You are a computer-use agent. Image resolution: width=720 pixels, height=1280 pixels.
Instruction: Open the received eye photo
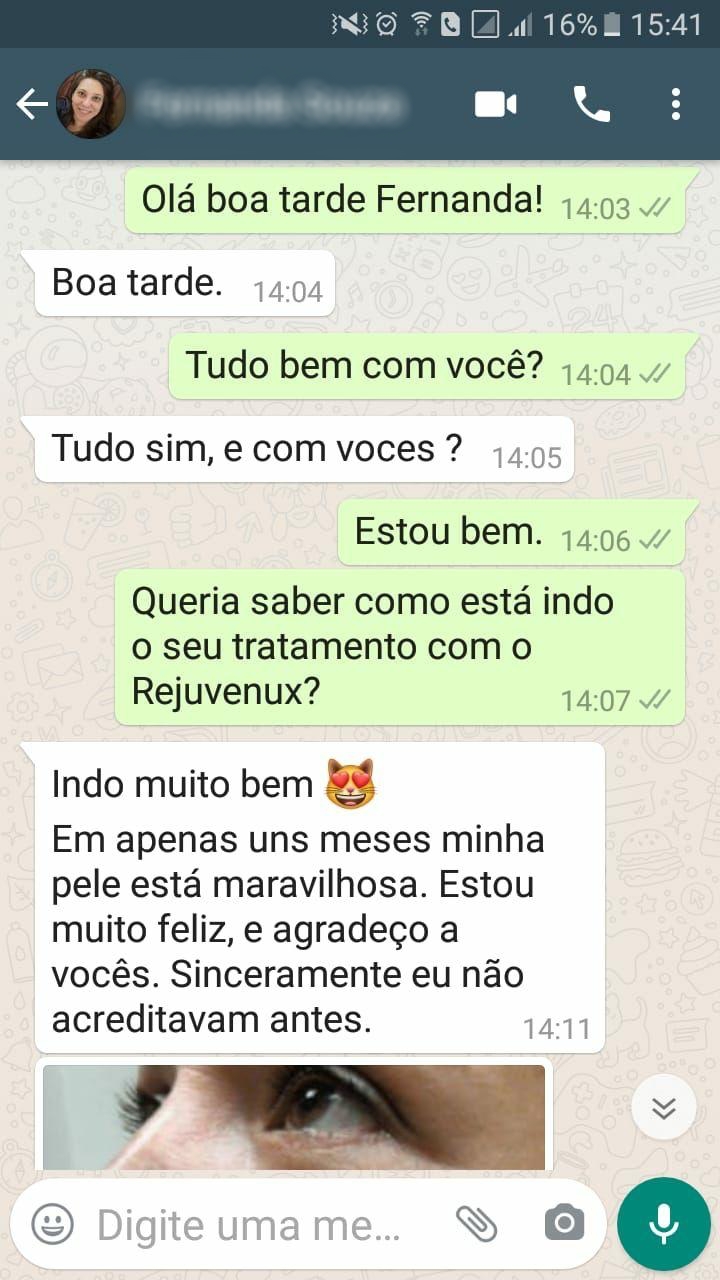pos(294,1116)
